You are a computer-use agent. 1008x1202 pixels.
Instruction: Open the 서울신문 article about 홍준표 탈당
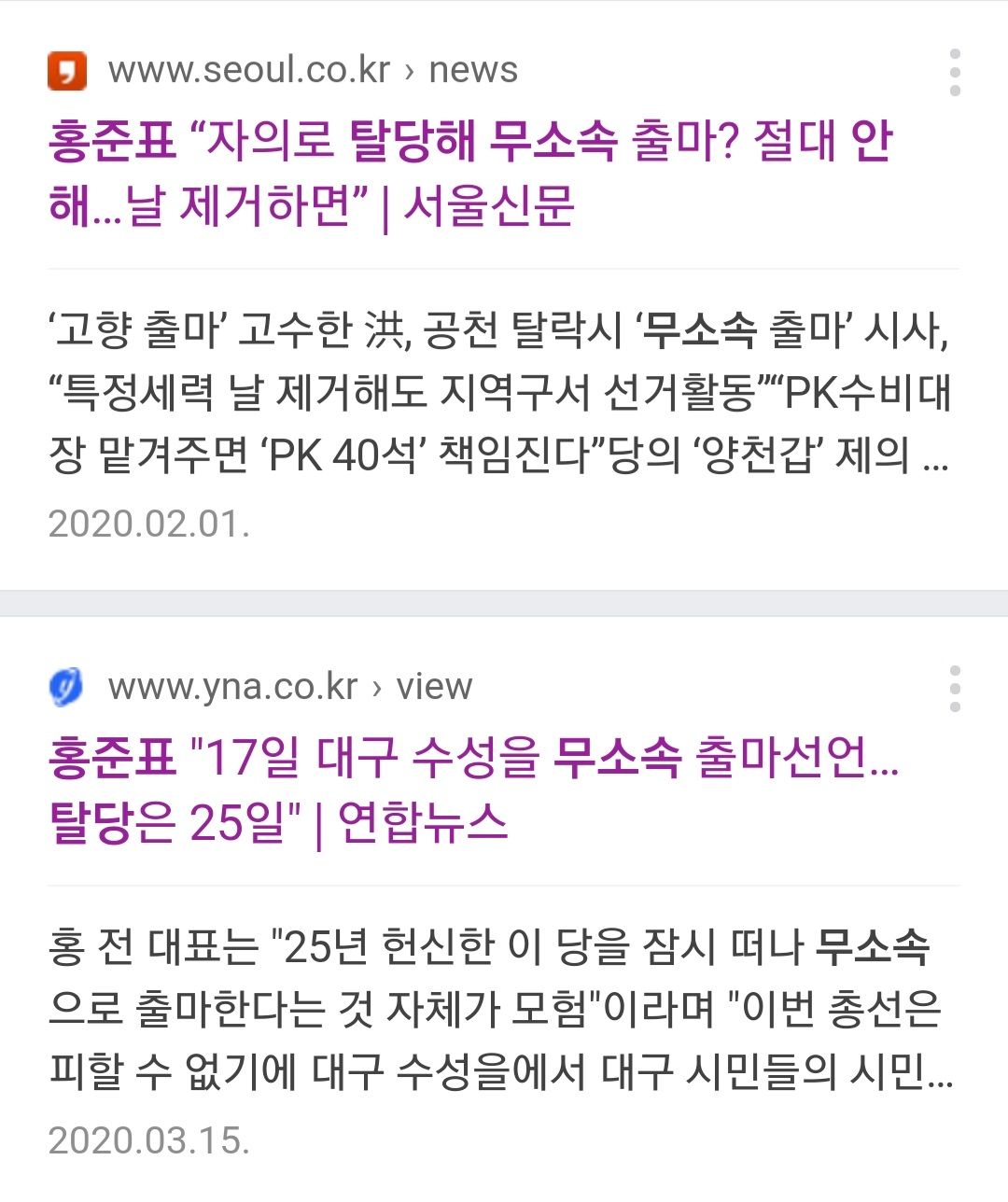point(469,173)
